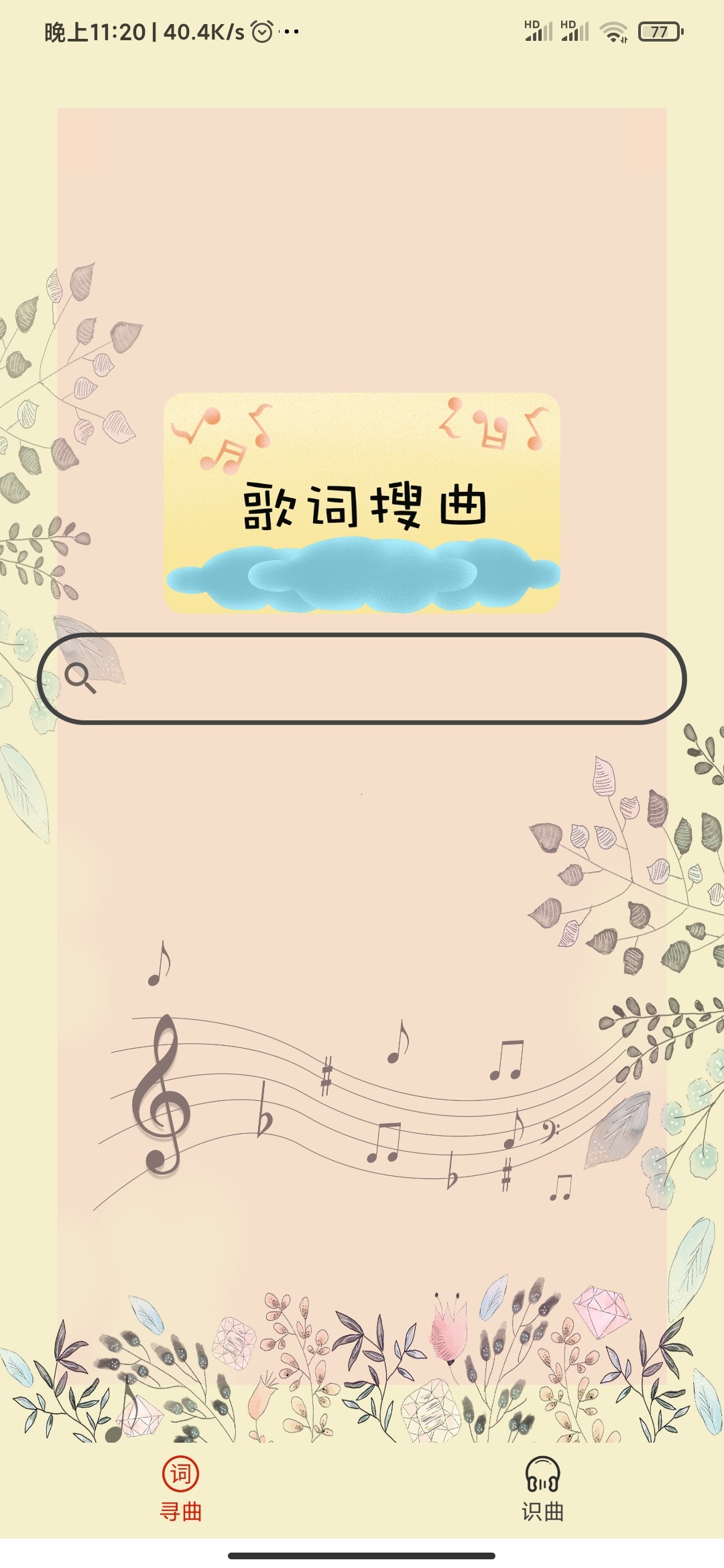Select the 寻曲 tab

tap(180, 1489)
